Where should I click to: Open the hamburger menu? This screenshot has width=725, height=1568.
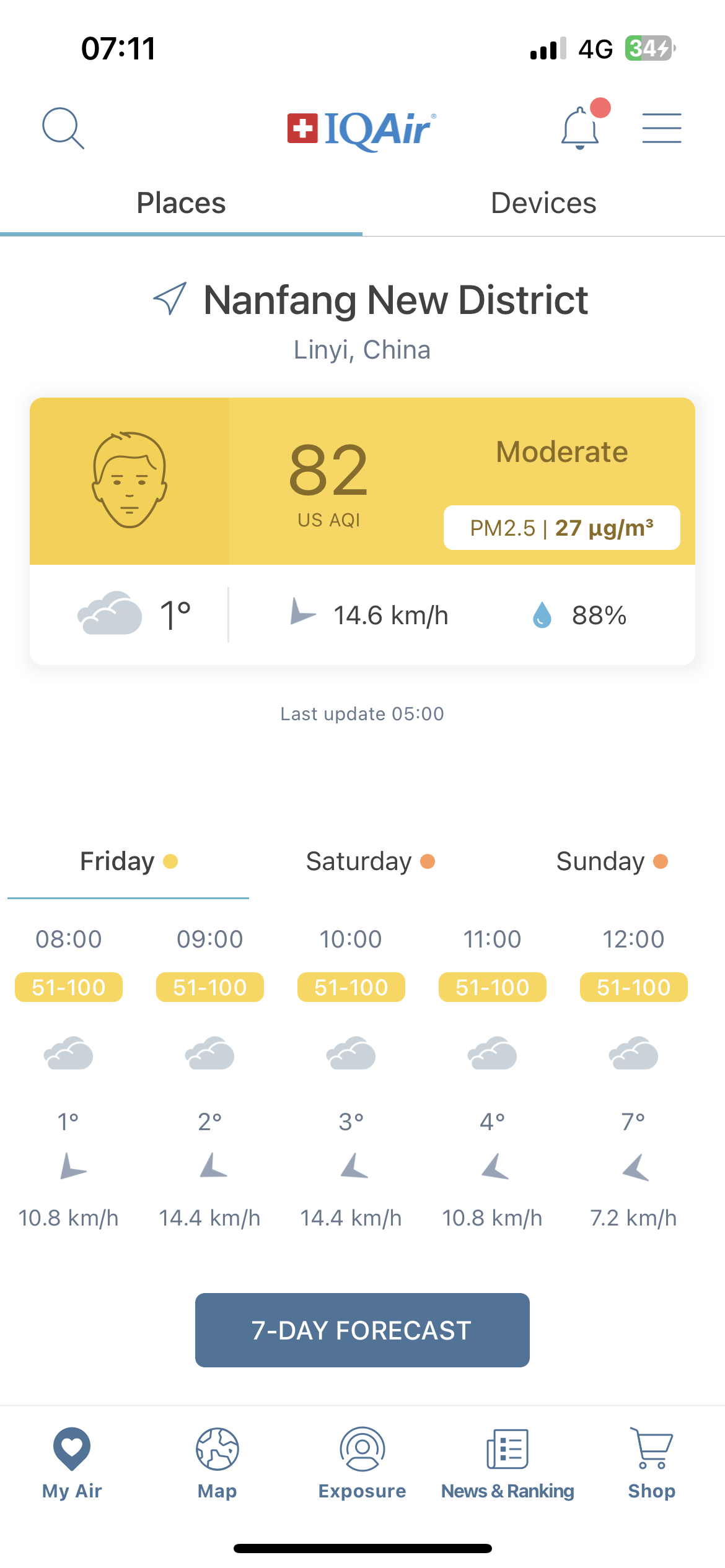tap(661, 128)
